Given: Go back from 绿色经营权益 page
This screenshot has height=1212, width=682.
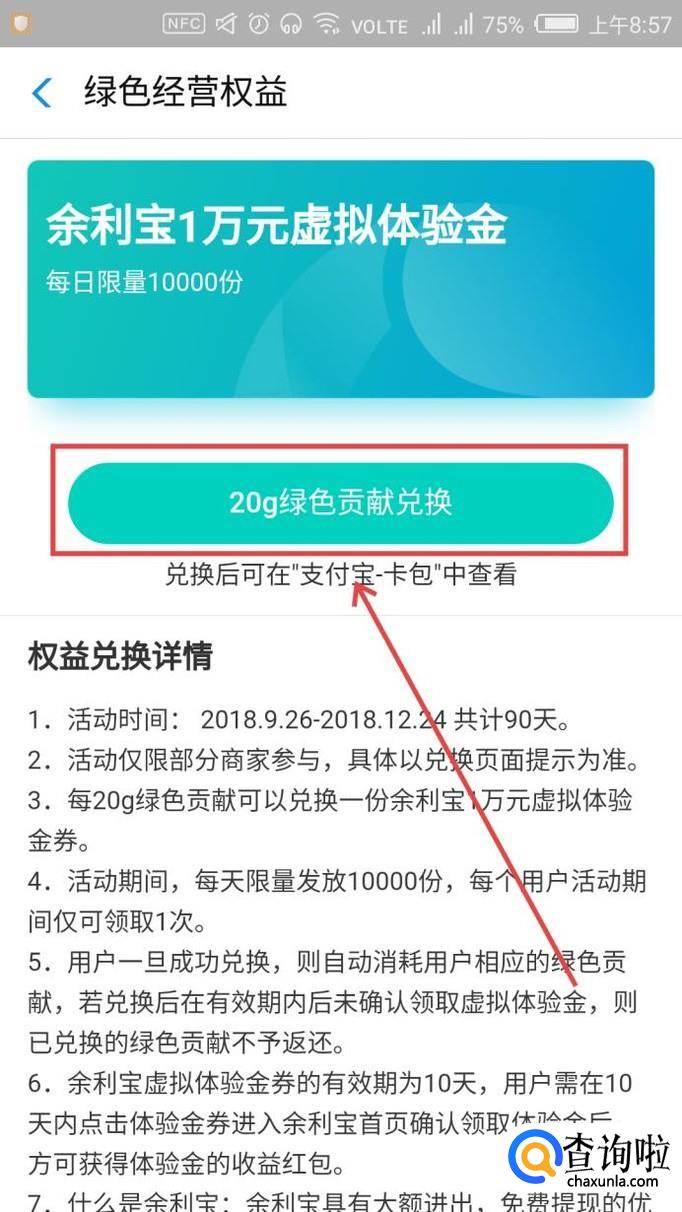Looking at the screenshot, I should coord(41,93).
